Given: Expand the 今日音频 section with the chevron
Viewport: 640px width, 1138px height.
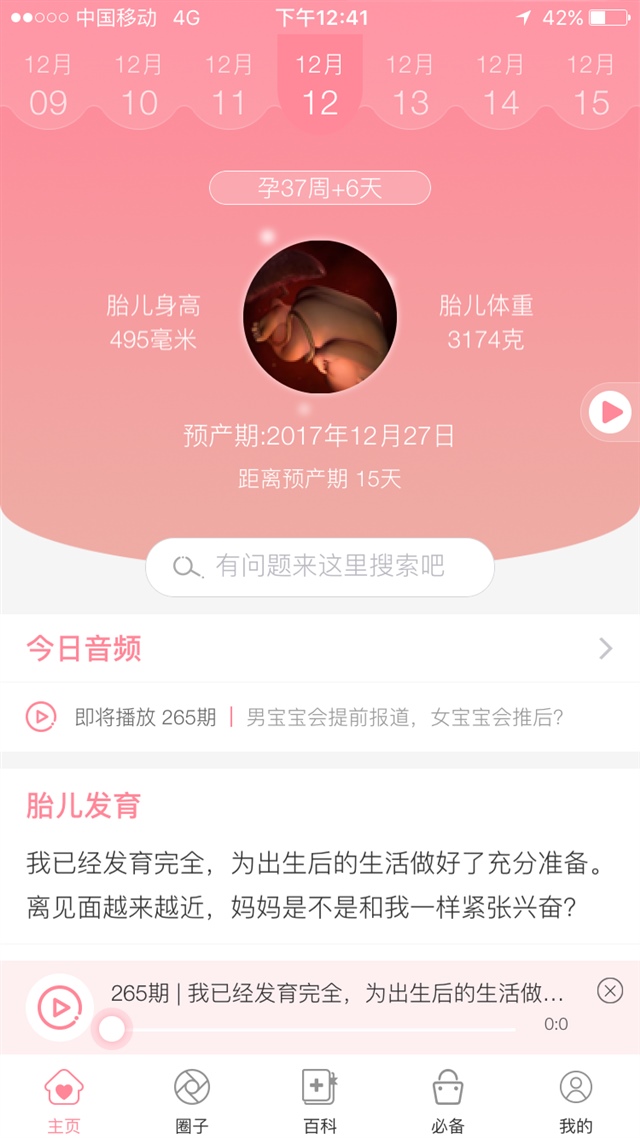Looking at the screenshot, I should (x=605, y=649).
